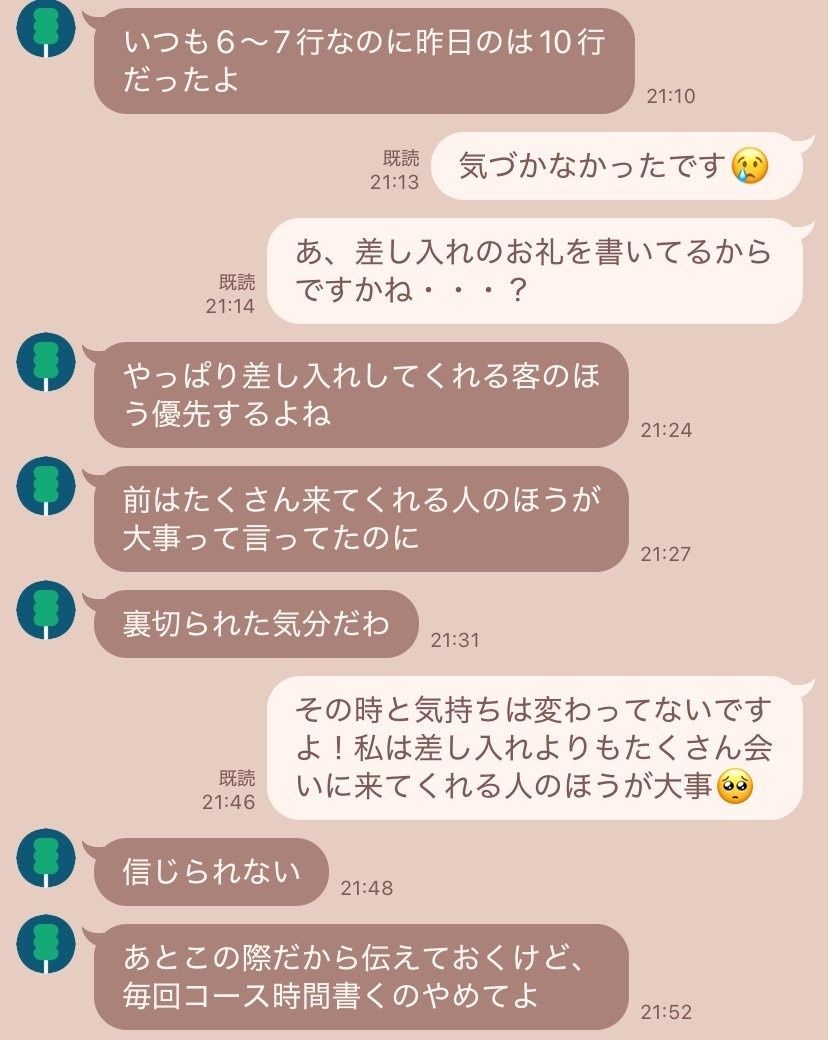Open profile icon beside '前はたくさん来てくれる人'

(47, 486)
